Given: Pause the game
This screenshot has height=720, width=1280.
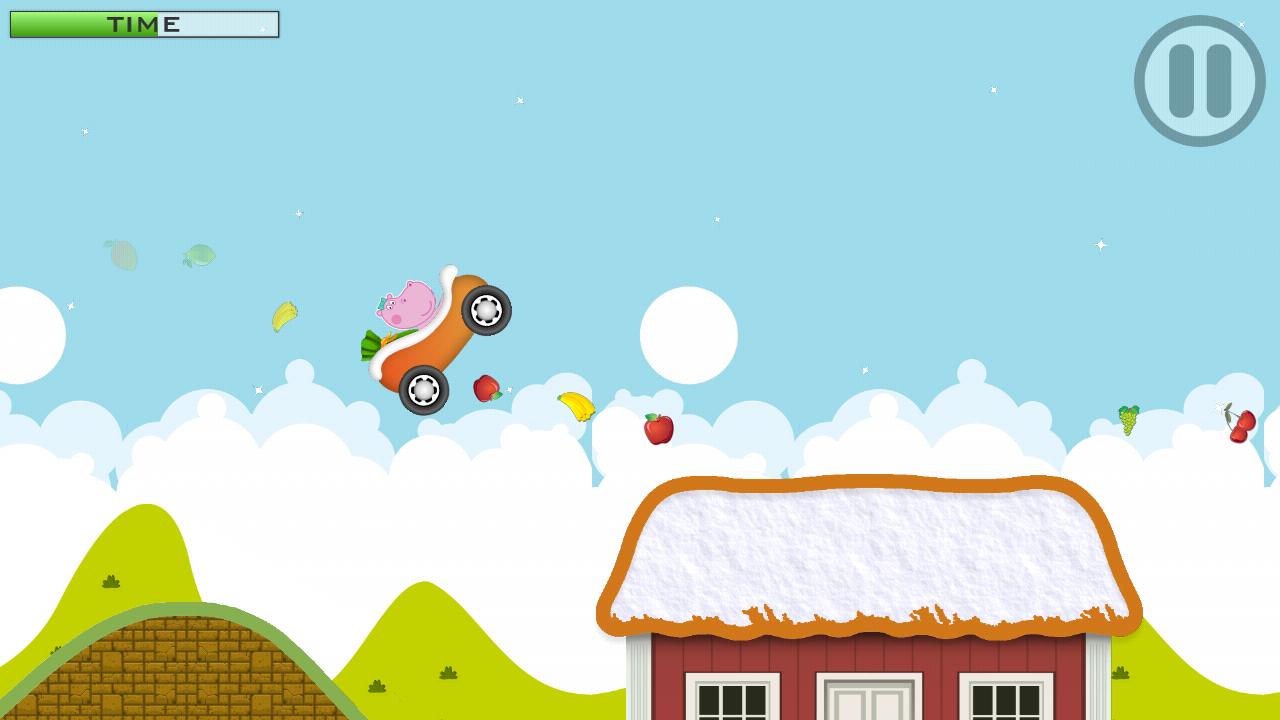Looking at the screenshot, I should tap(1199, 81).
